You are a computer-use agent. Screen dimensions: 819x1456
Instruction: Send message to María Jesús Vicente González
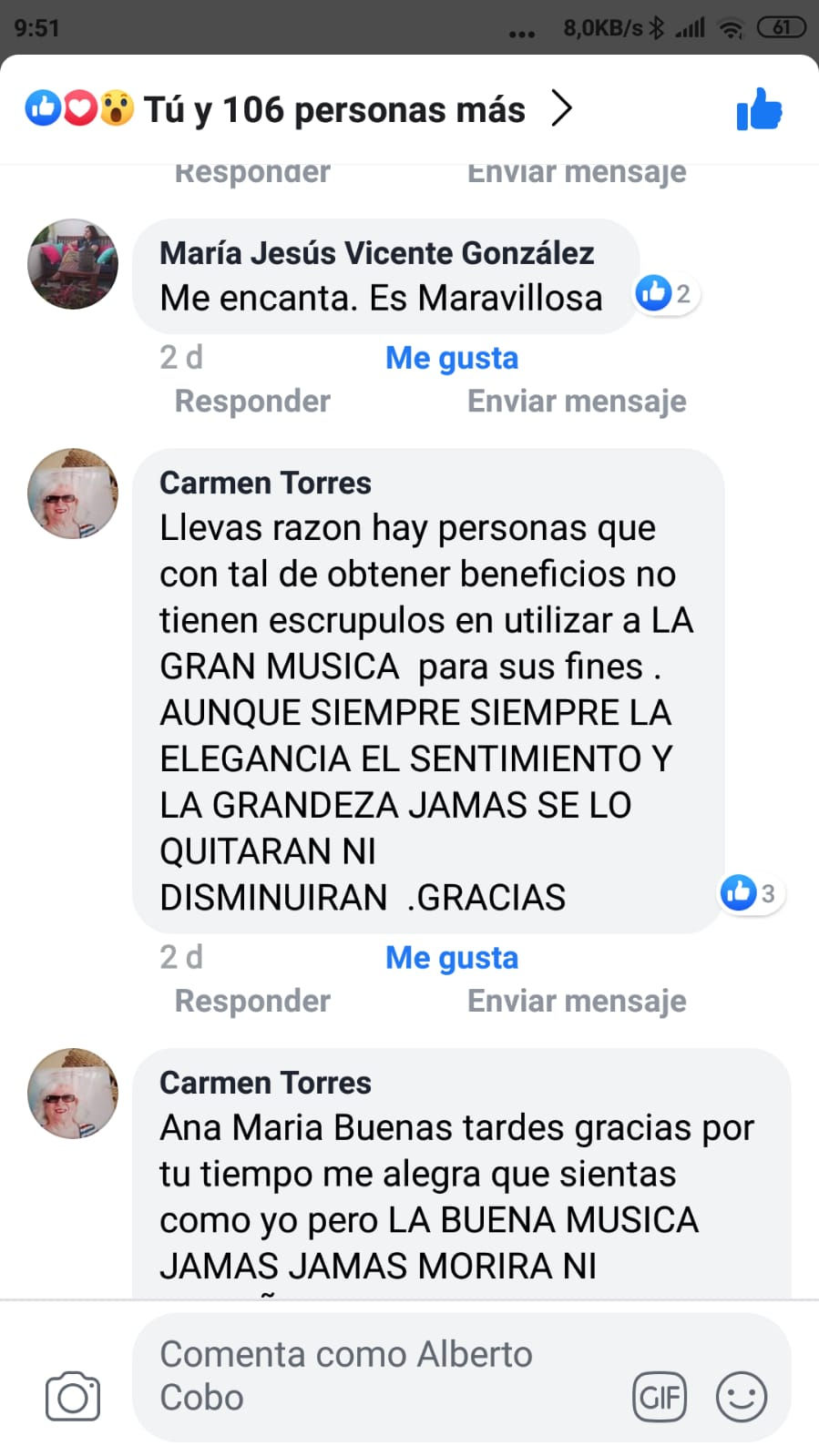coord(576,402)
